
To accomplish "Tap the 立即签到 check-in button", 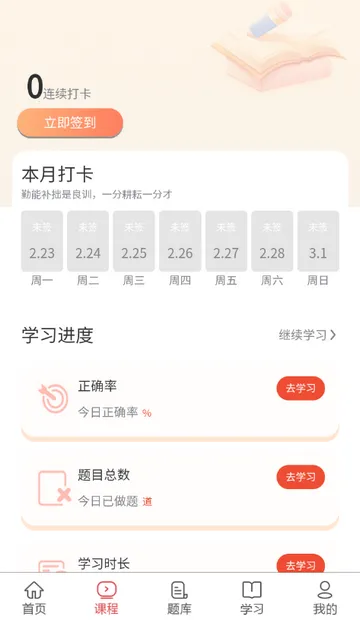I will 70,123.
